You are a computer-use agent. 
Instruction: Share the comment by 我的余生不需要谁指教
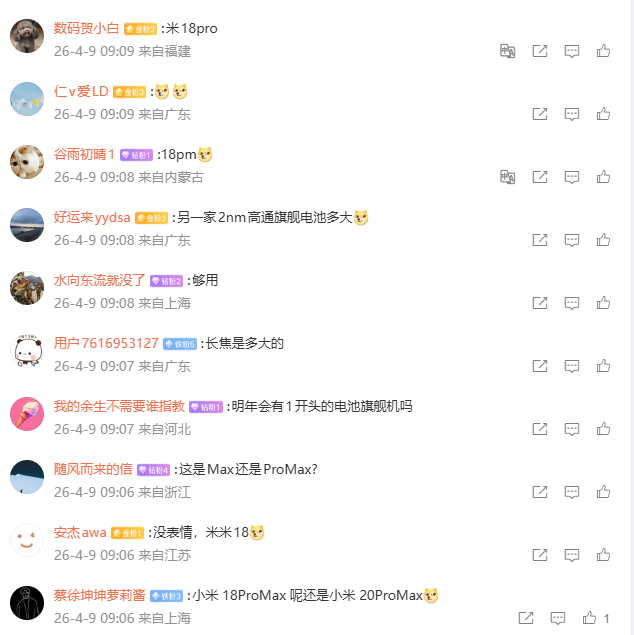tap(539, 429)
